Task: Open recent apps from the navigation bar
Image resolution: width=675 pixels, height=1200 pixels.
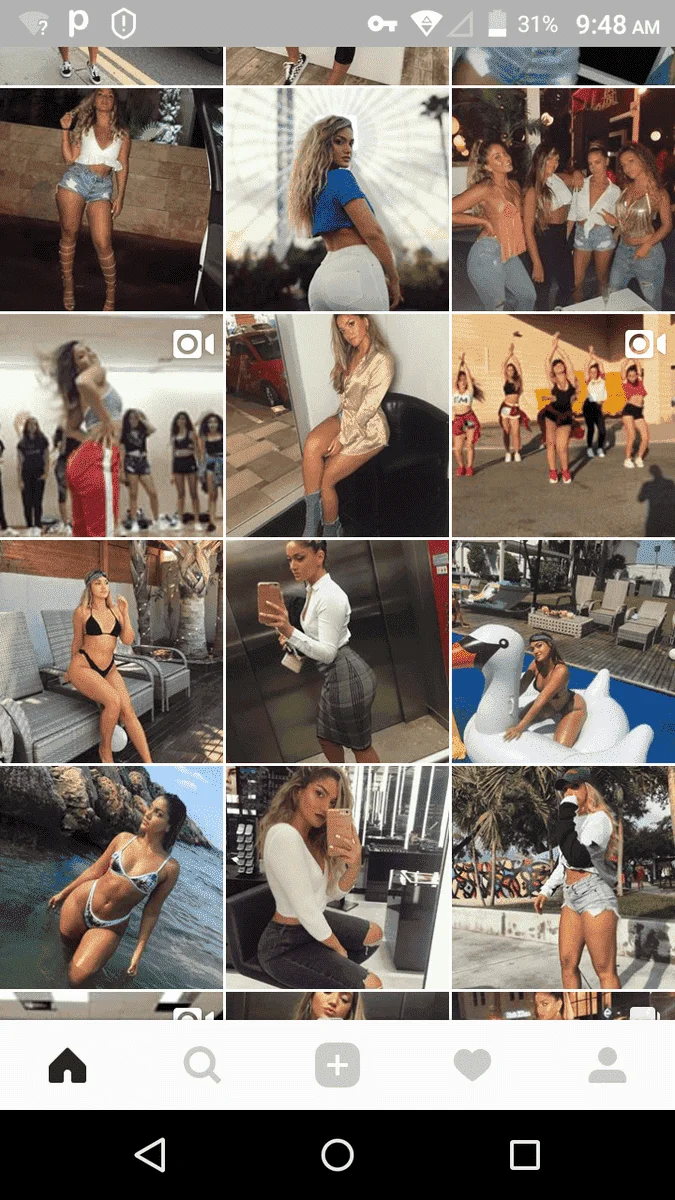Action: (x=524, y=1155)
